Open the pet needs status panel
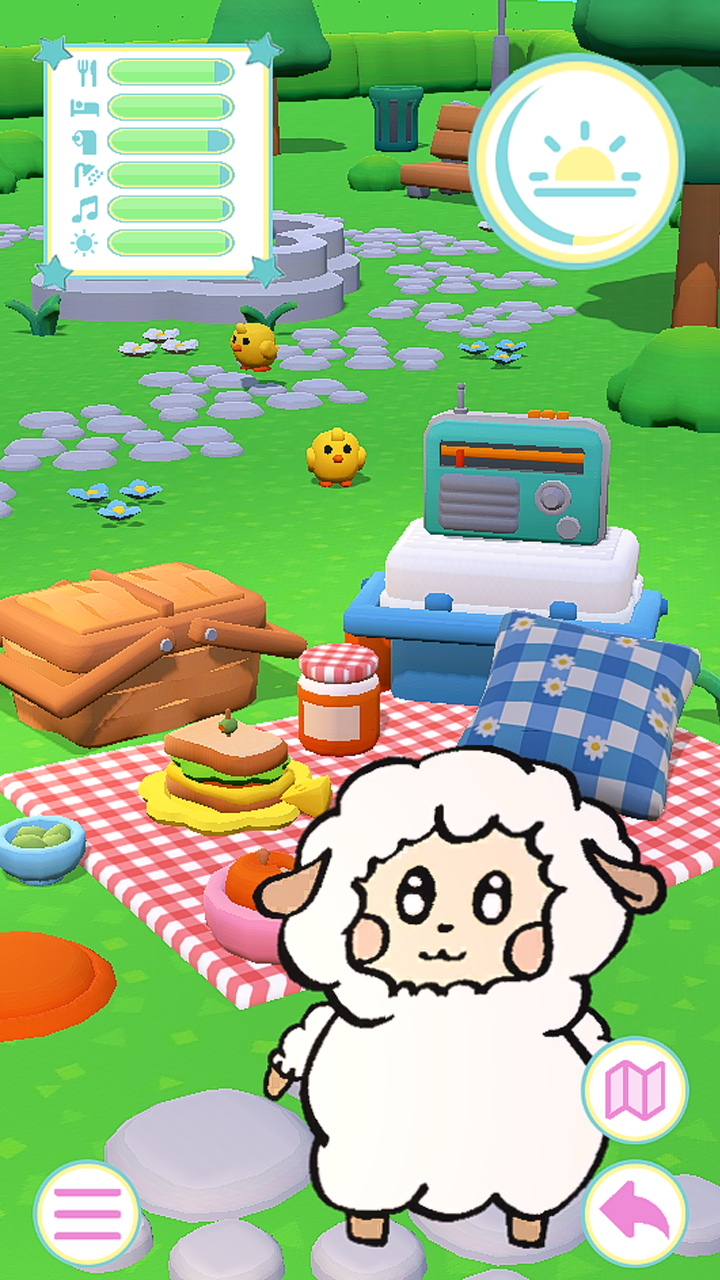 tap(158, 158)
